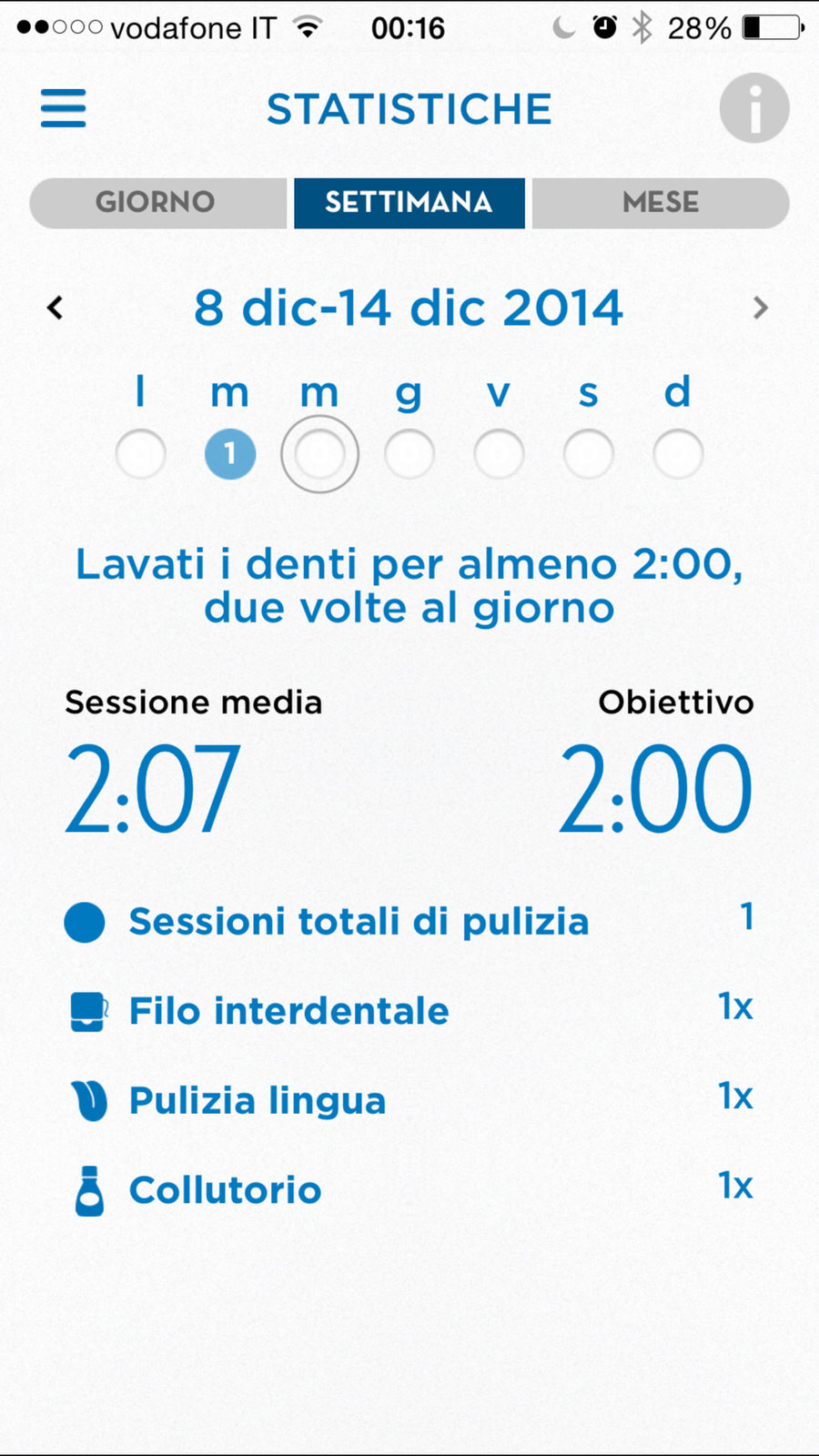The width and height of the screenshot is (819, 1456).
Task: Select the Monday circle under l
Action: tap(141, 453)
